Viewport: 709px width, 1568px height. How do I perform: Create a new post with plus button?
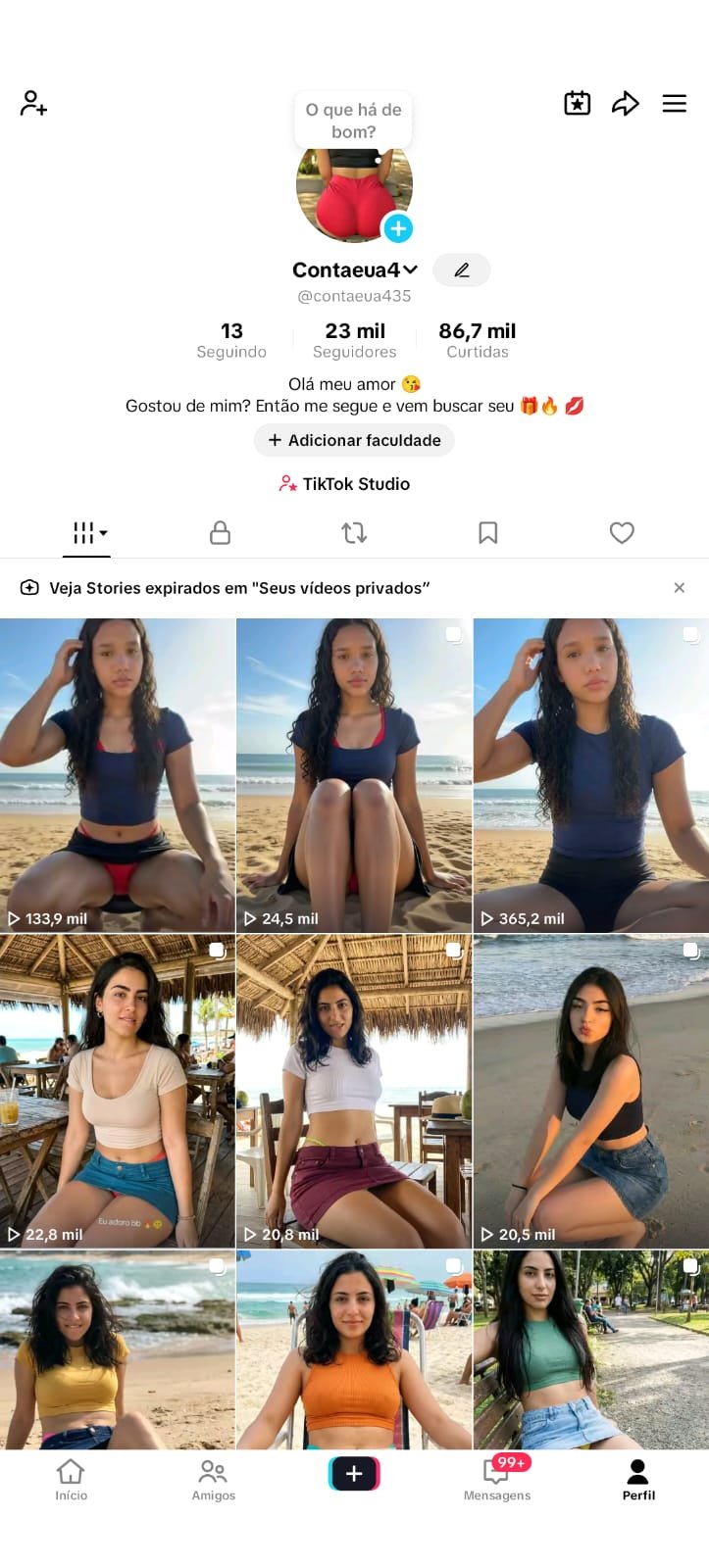[354, 1473]
